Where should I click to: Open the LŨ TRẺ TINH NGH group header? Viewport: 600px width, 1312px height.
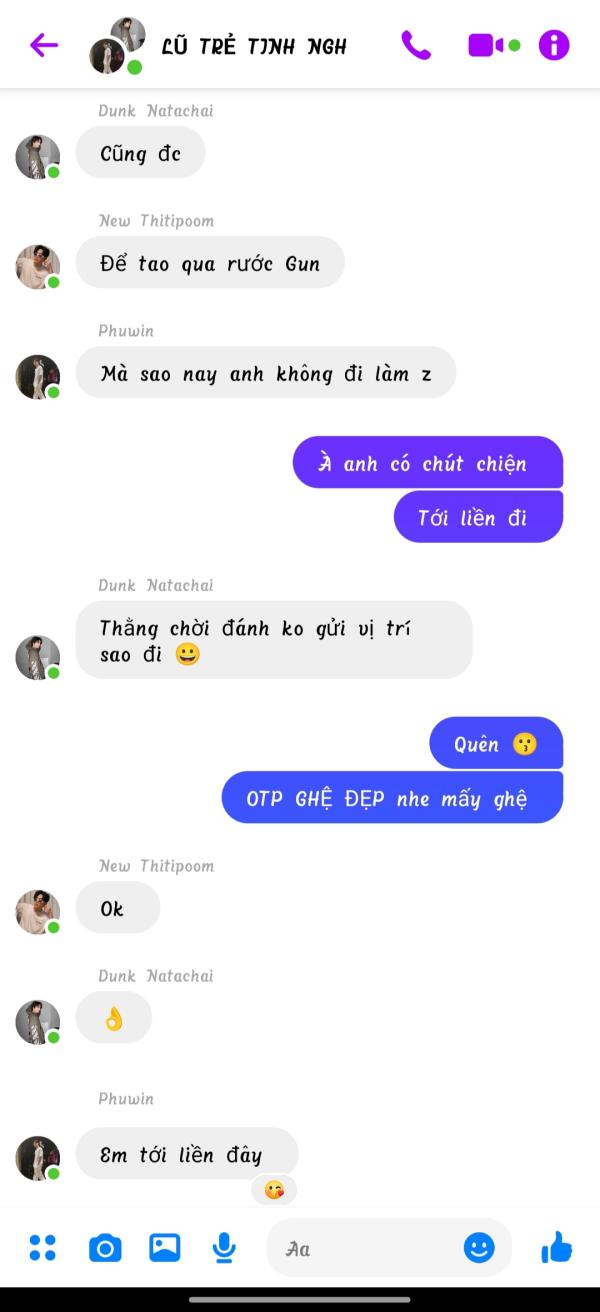point(254,46)
